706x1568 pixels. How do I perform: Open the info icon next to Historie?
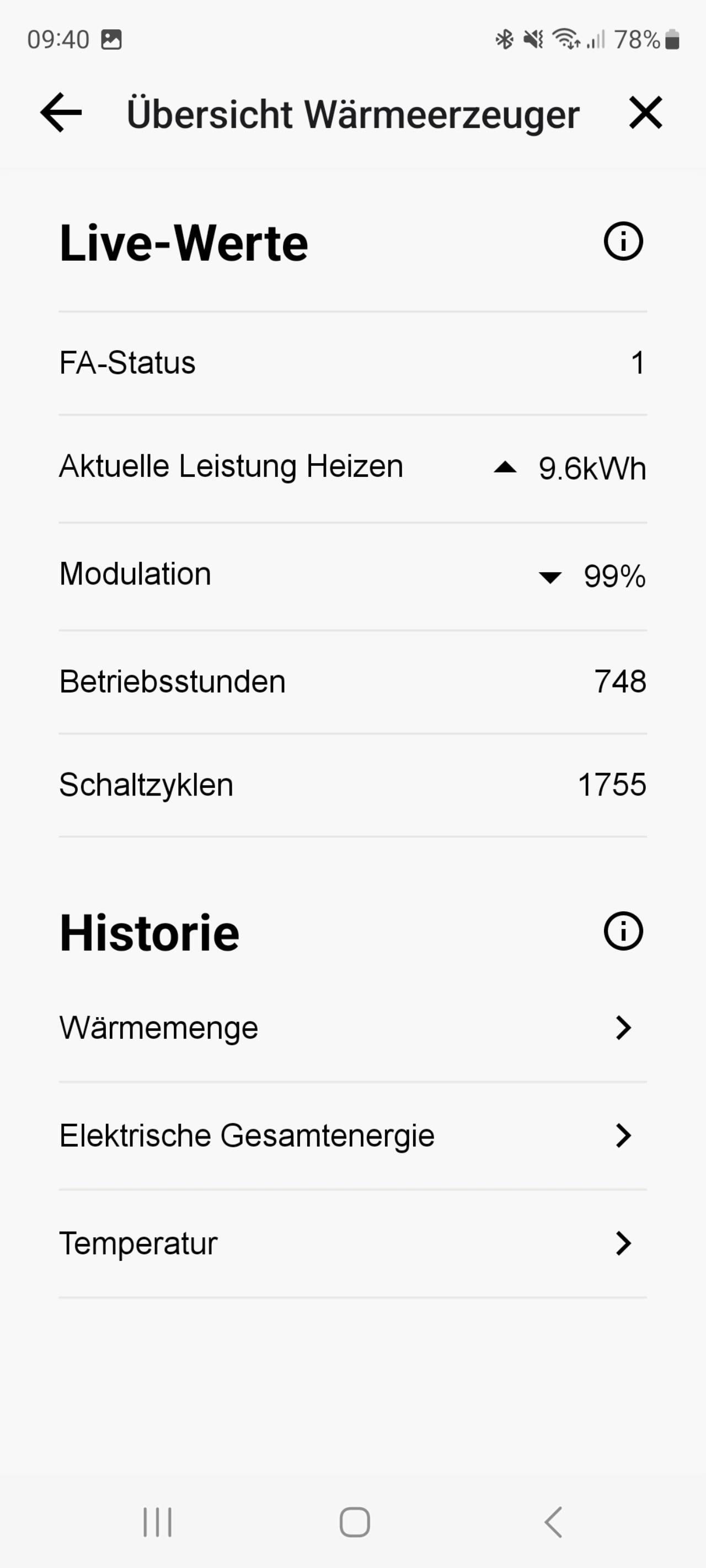point(623,931)
